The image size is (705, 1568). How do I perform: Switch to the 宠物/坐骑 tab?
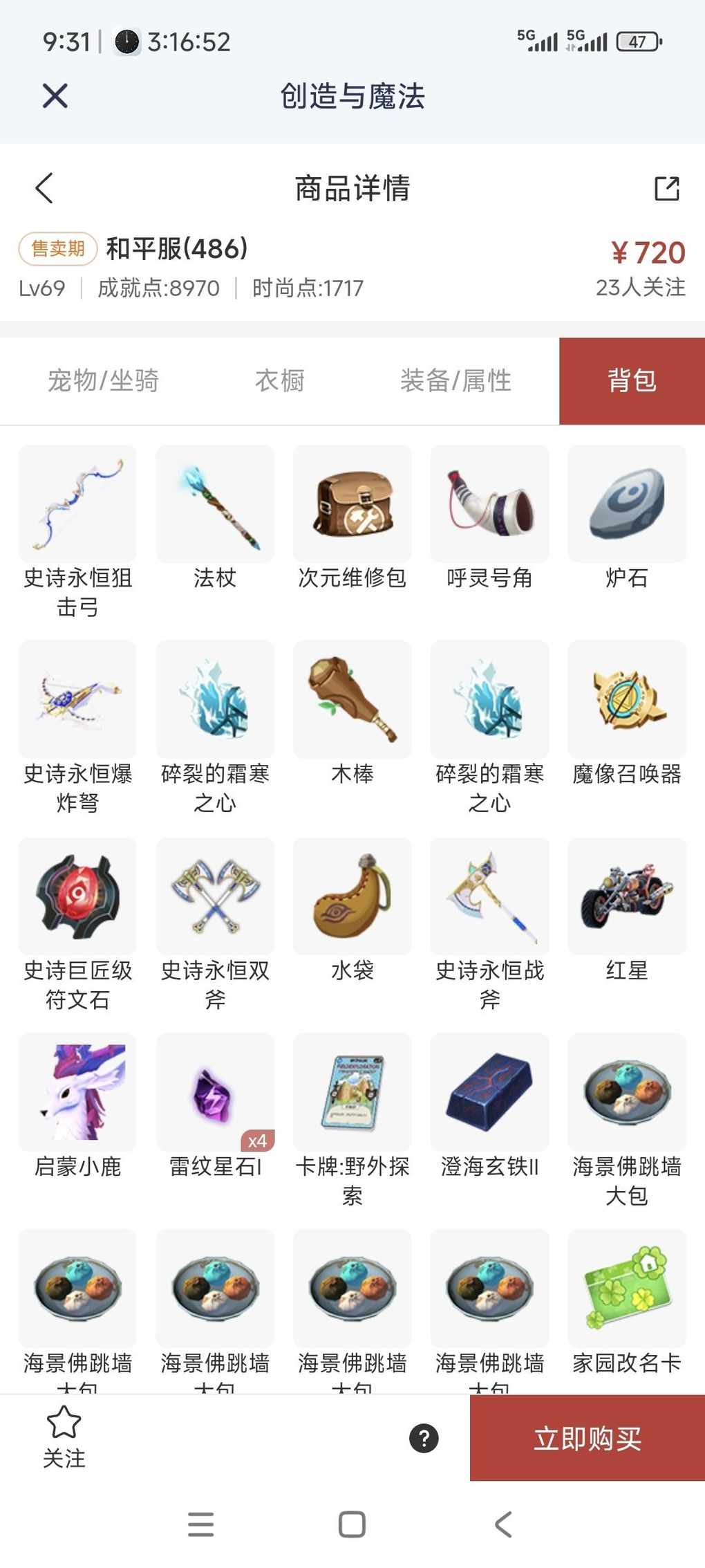click(x=103, y=380)
